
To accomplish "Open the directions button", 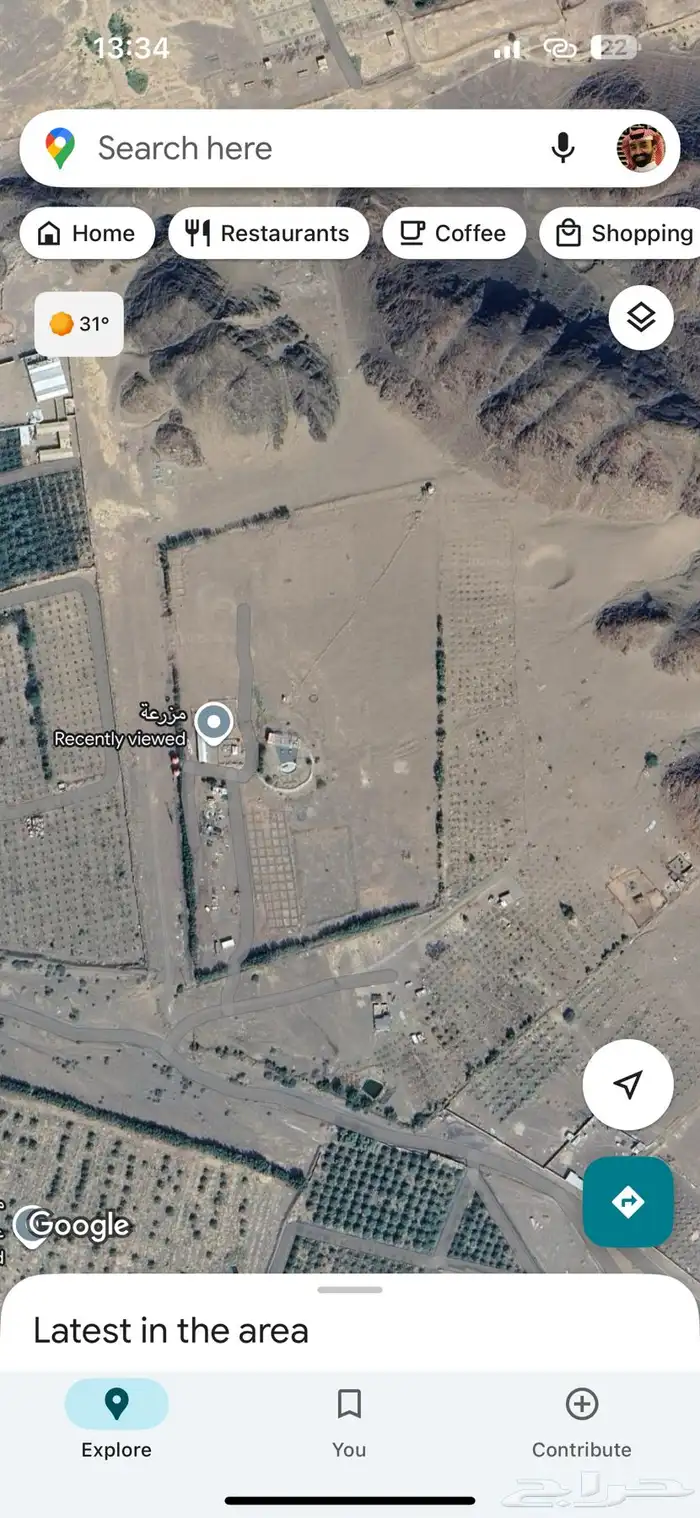I will (628, 1202).
